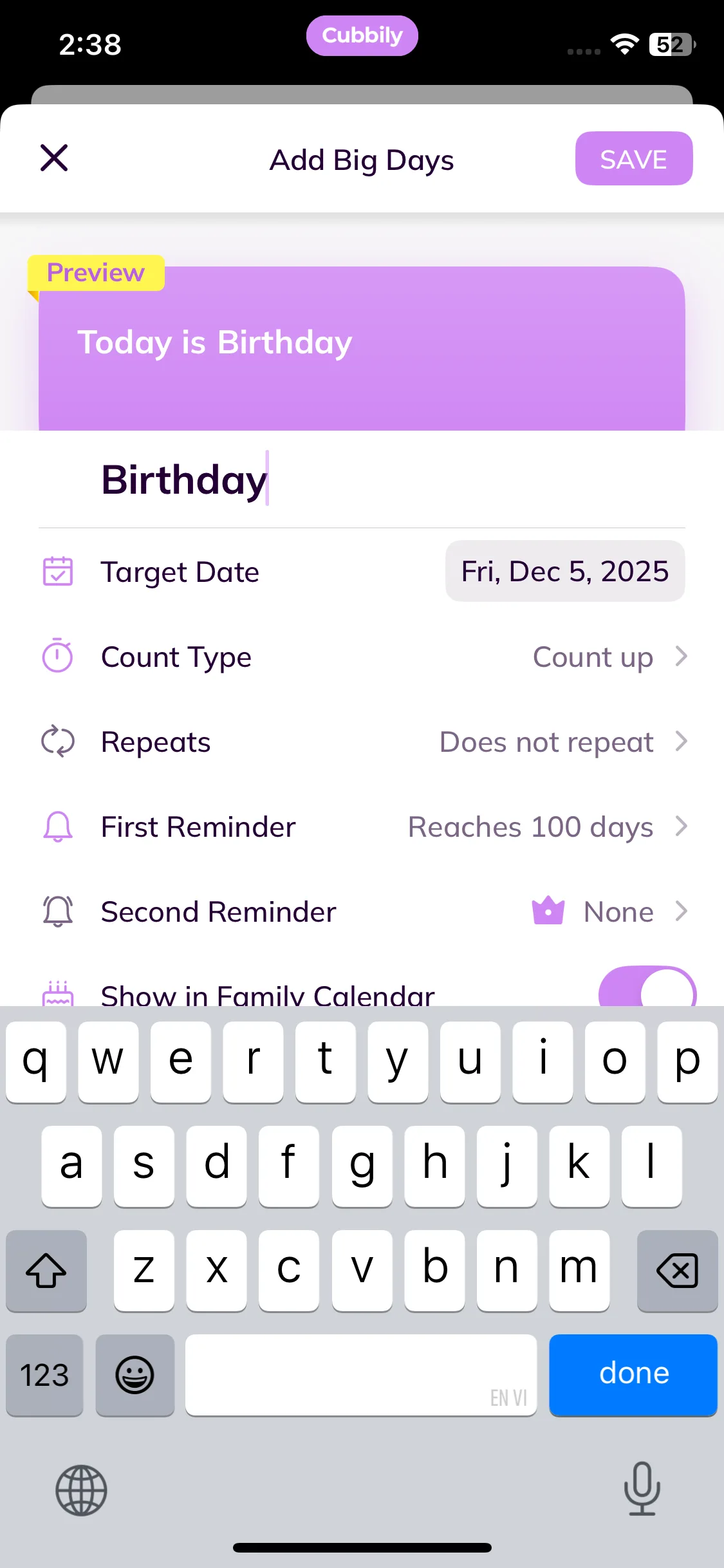Close the Add Big Days sheet

[54, 158]
